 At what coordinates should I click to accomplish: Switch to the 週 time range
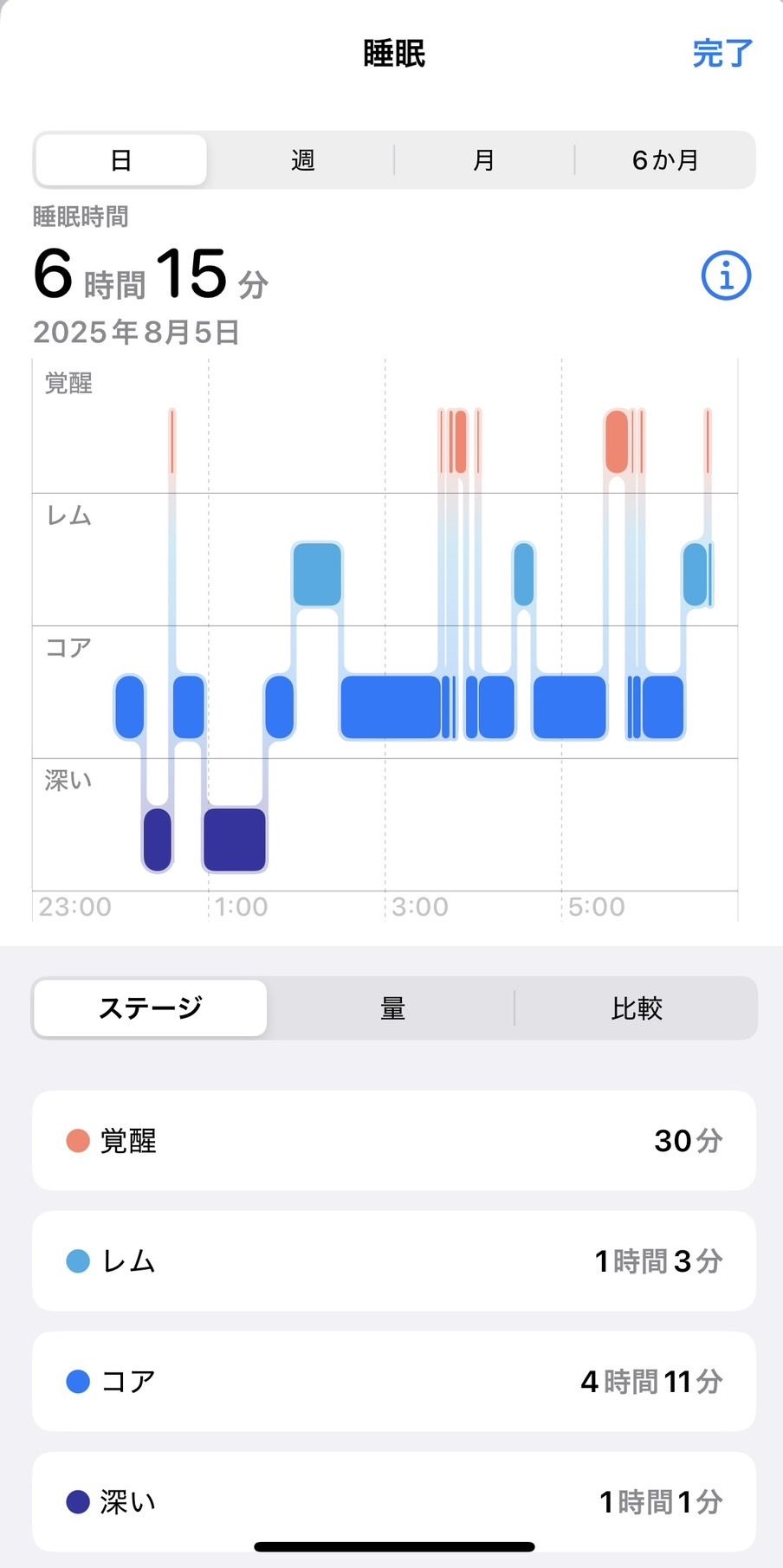[x=302, y=160]
